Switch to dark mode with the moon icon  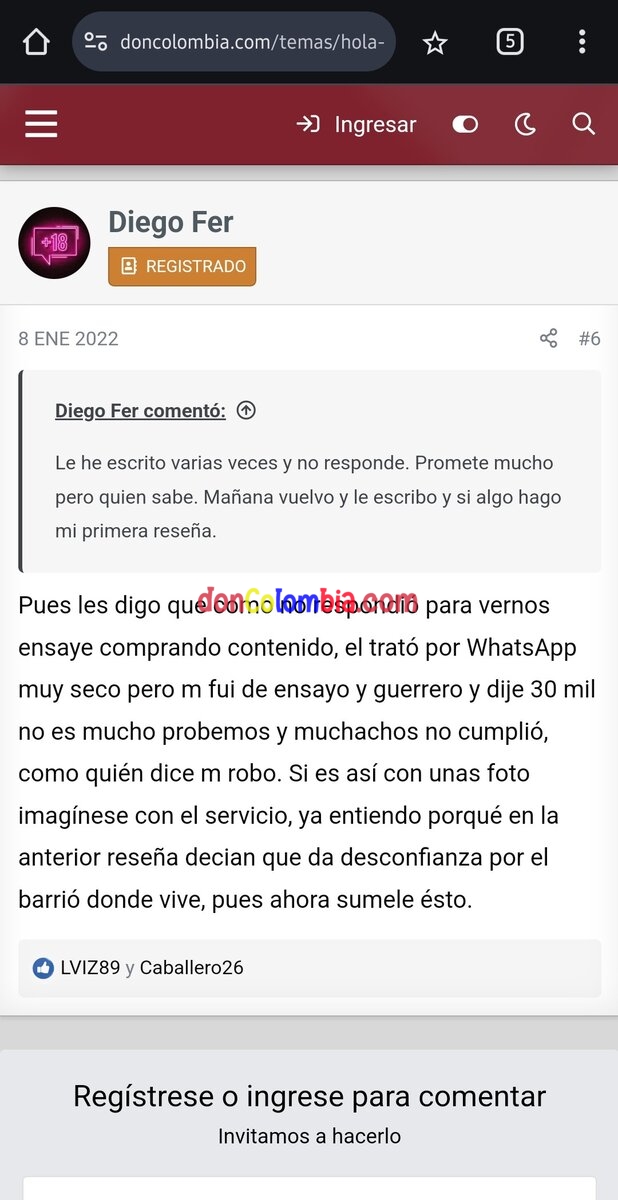(x=525, y=124)
